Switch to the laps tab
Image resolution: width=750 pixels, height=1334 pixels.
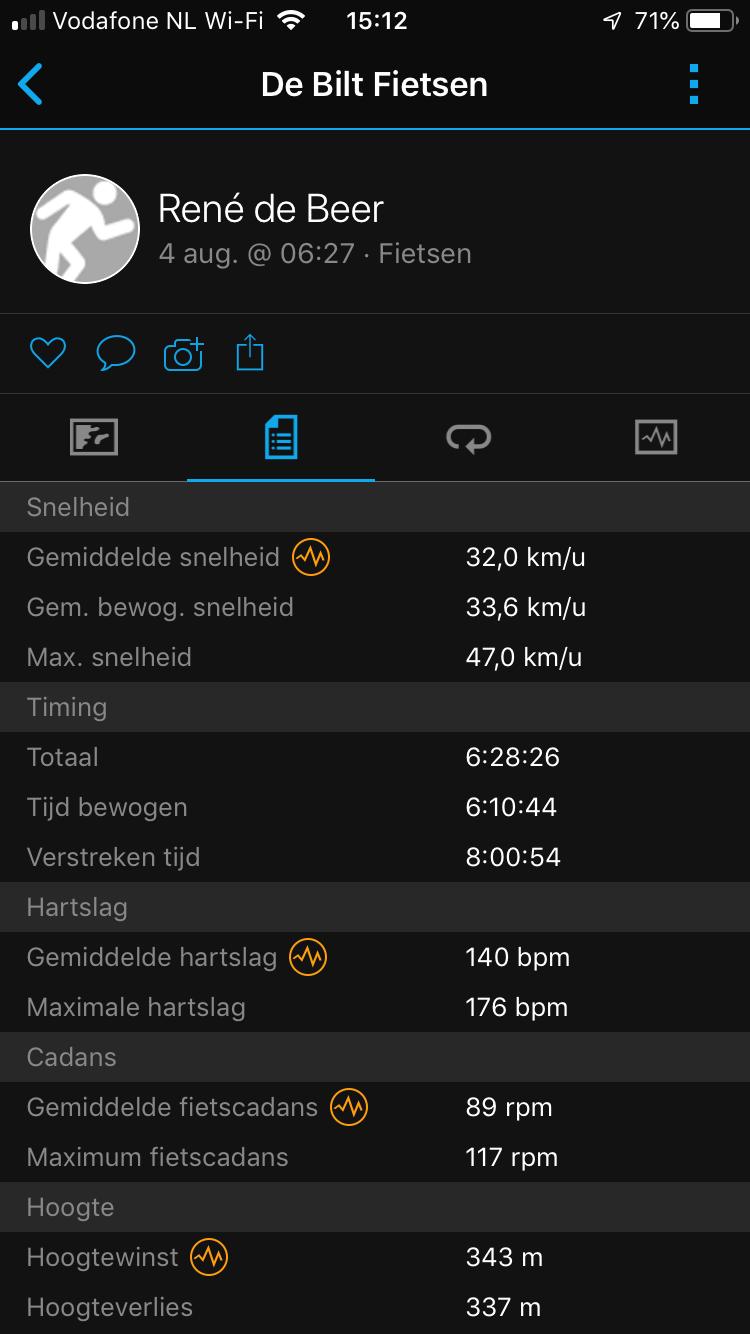(469, 437)
